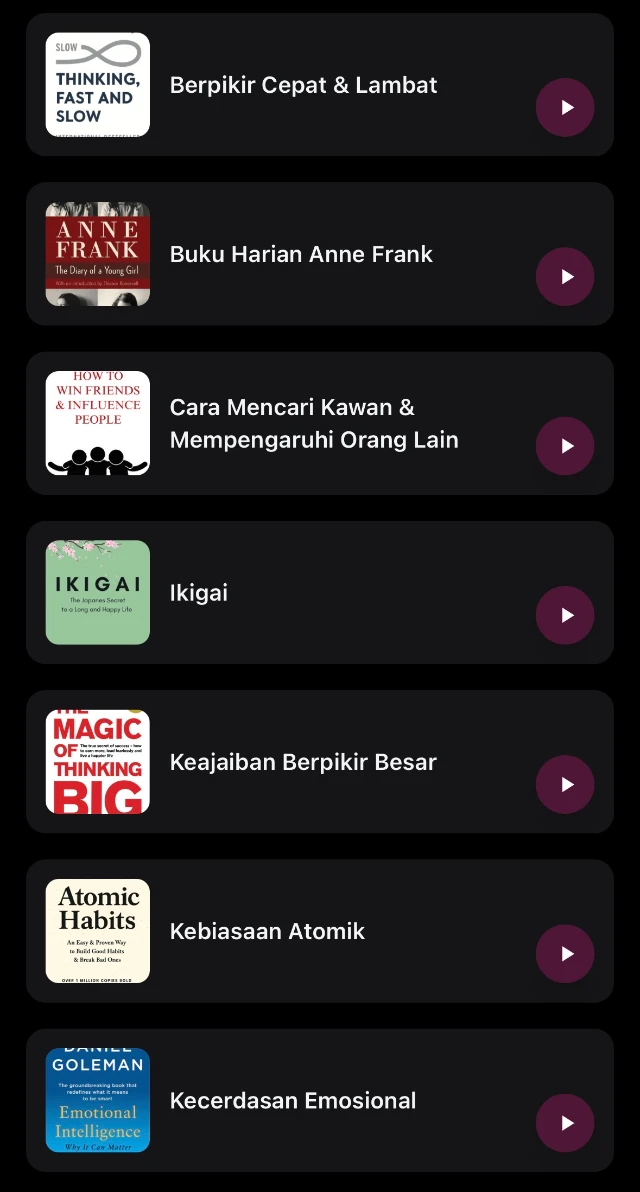The image size is (640, 1192).
Task: Start playback of Ikigai
Action: 565,615
